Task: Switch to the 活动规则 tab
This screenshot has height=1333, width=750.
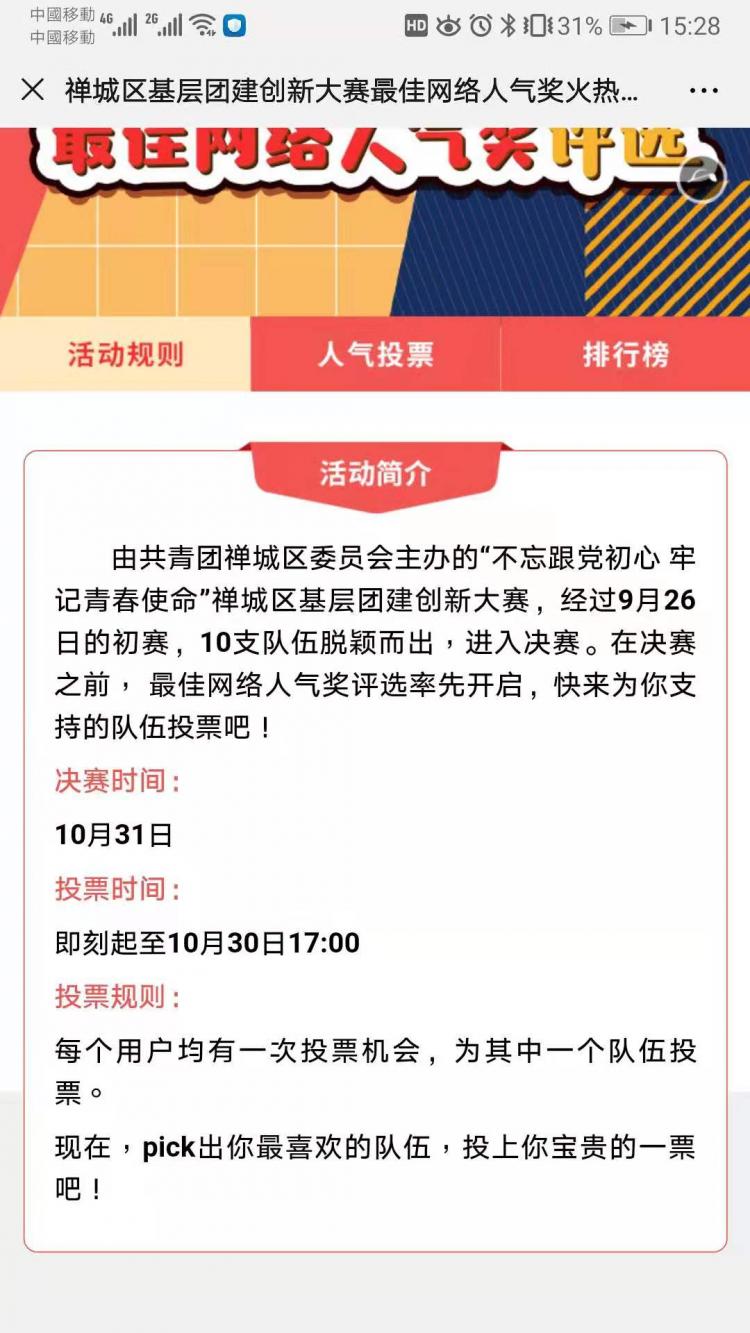Action: 125,354
